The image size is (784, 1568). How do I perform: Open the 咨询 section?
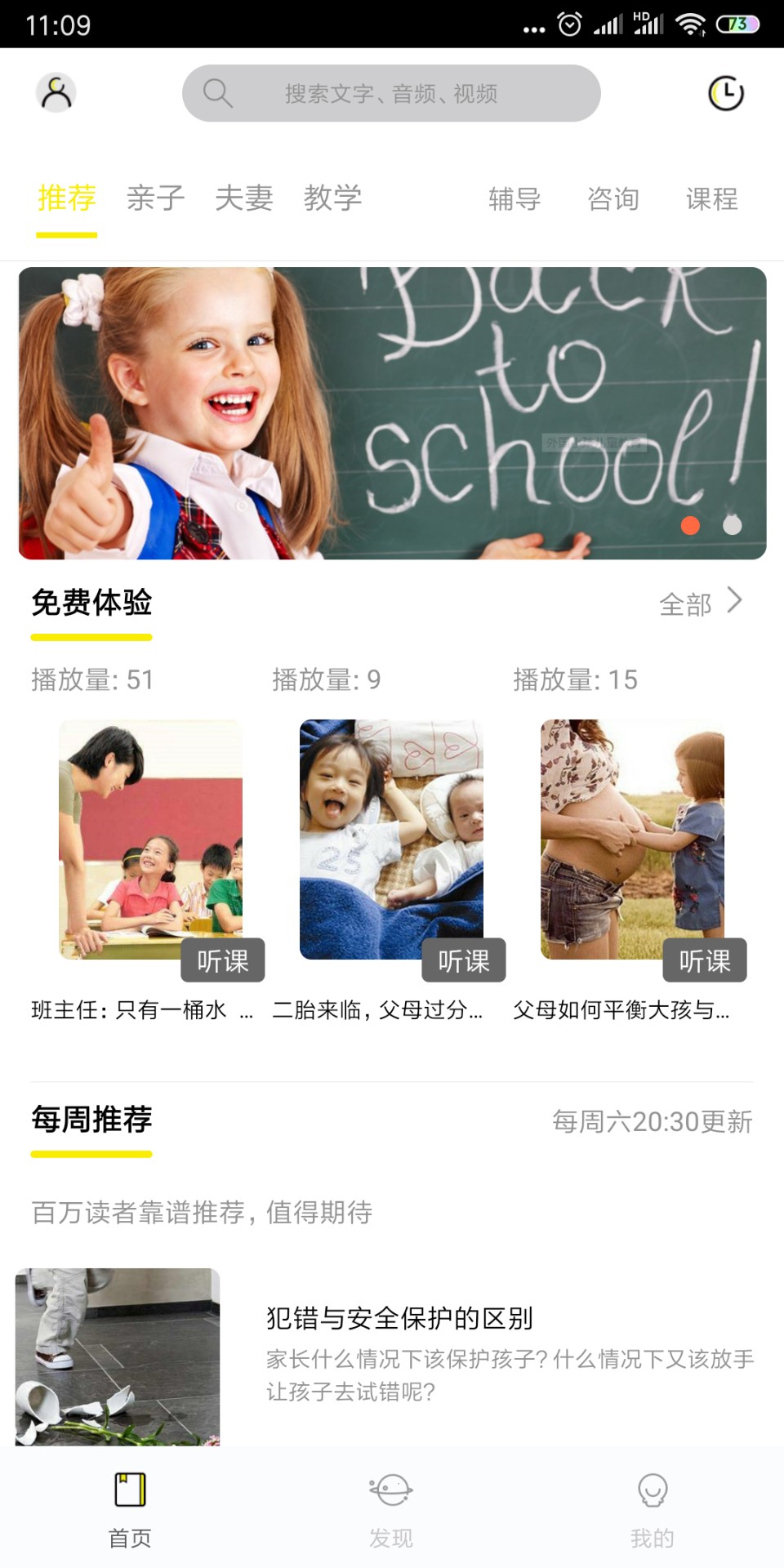point(612,199)
